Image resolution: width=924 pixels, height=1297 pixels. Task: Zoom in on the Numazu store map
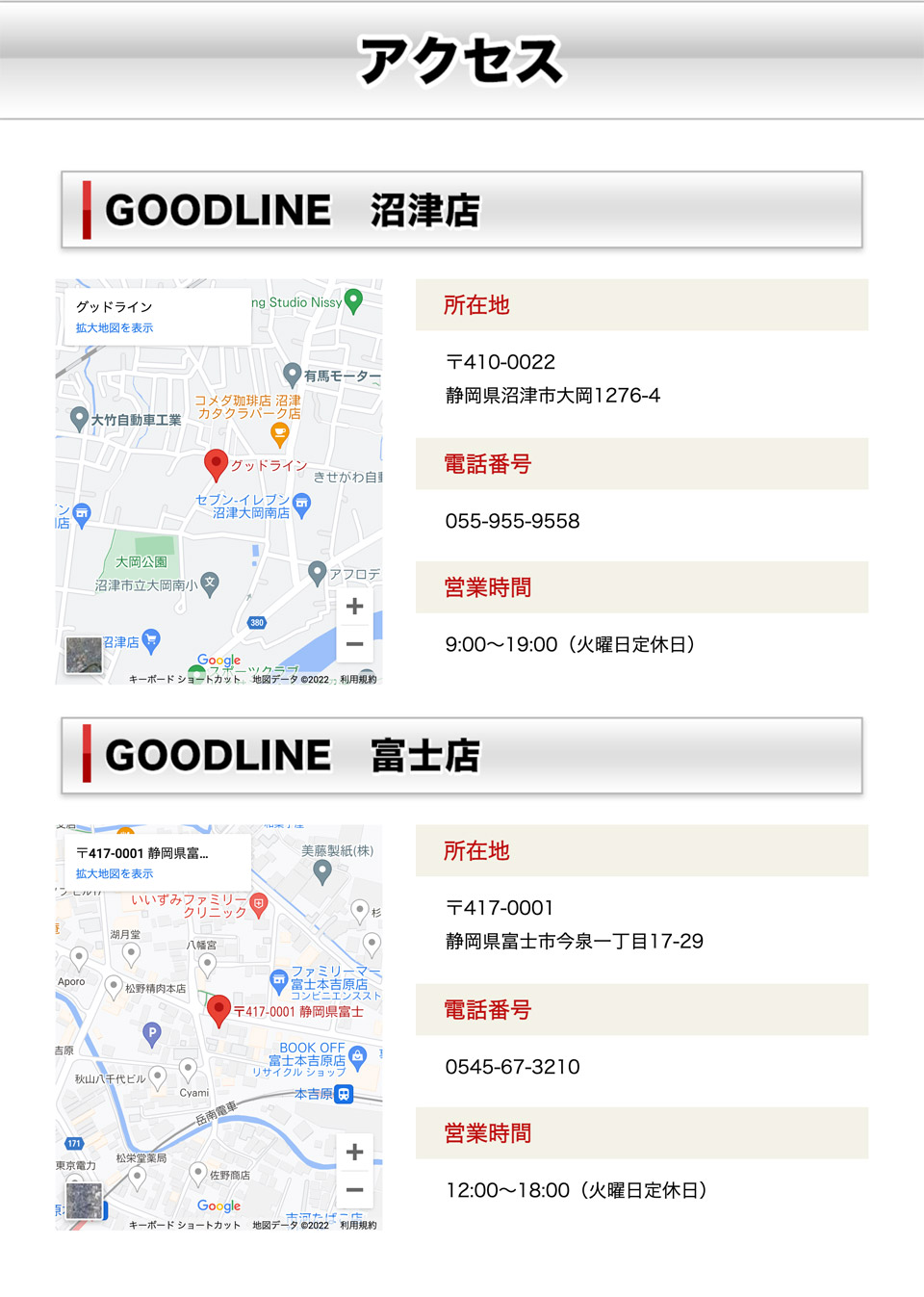pyautogui.click(x=354, y=606)
